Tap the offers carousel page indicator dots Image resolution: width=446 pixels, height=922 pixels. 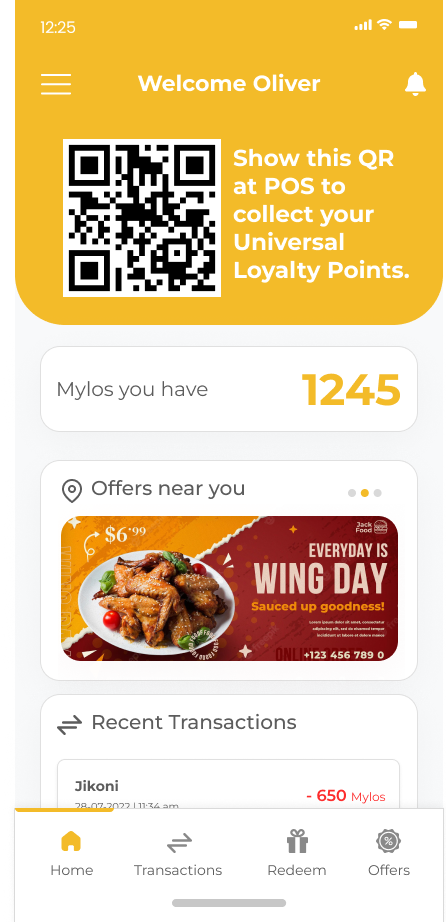click(365, 493)
